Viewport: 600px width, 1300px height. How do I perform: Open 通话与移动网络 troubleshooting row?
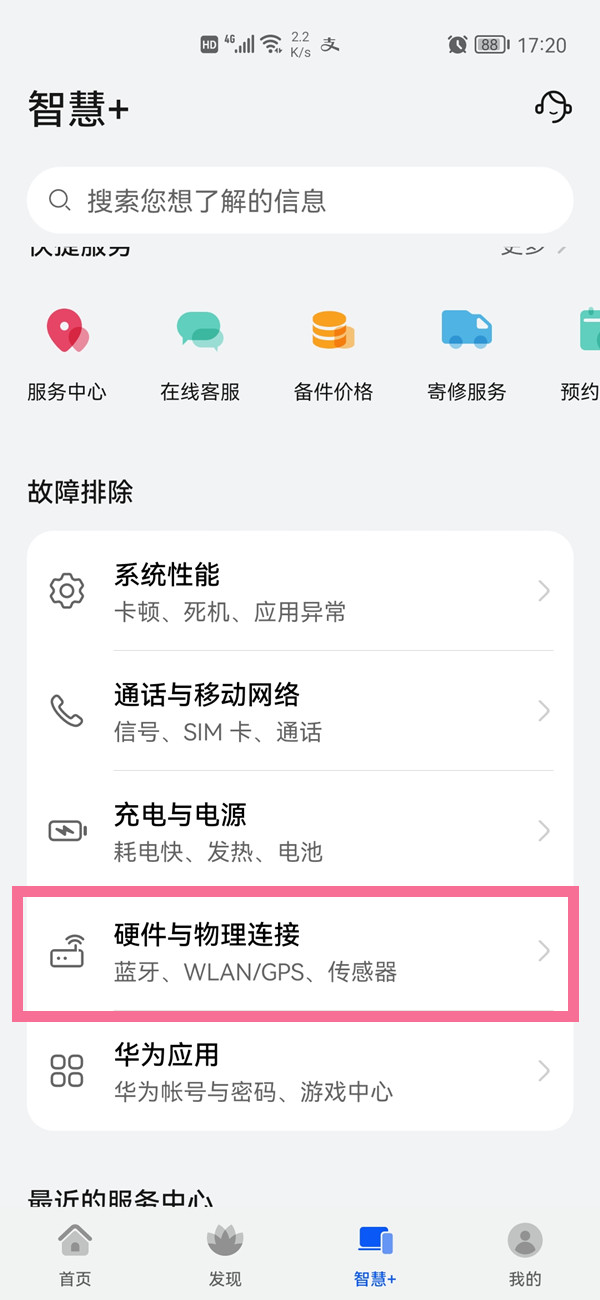tap(300, 711)
